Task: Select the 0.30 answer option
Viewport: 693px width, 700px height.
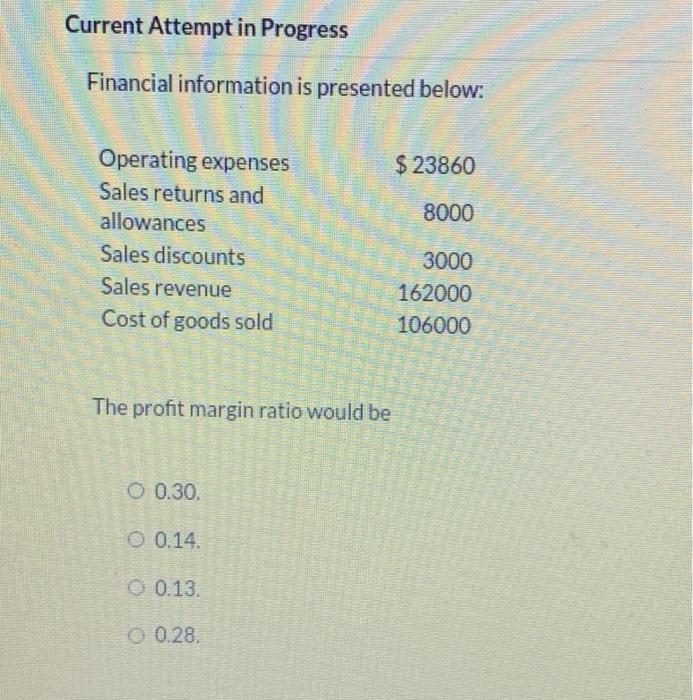Action: click(137, 493)
